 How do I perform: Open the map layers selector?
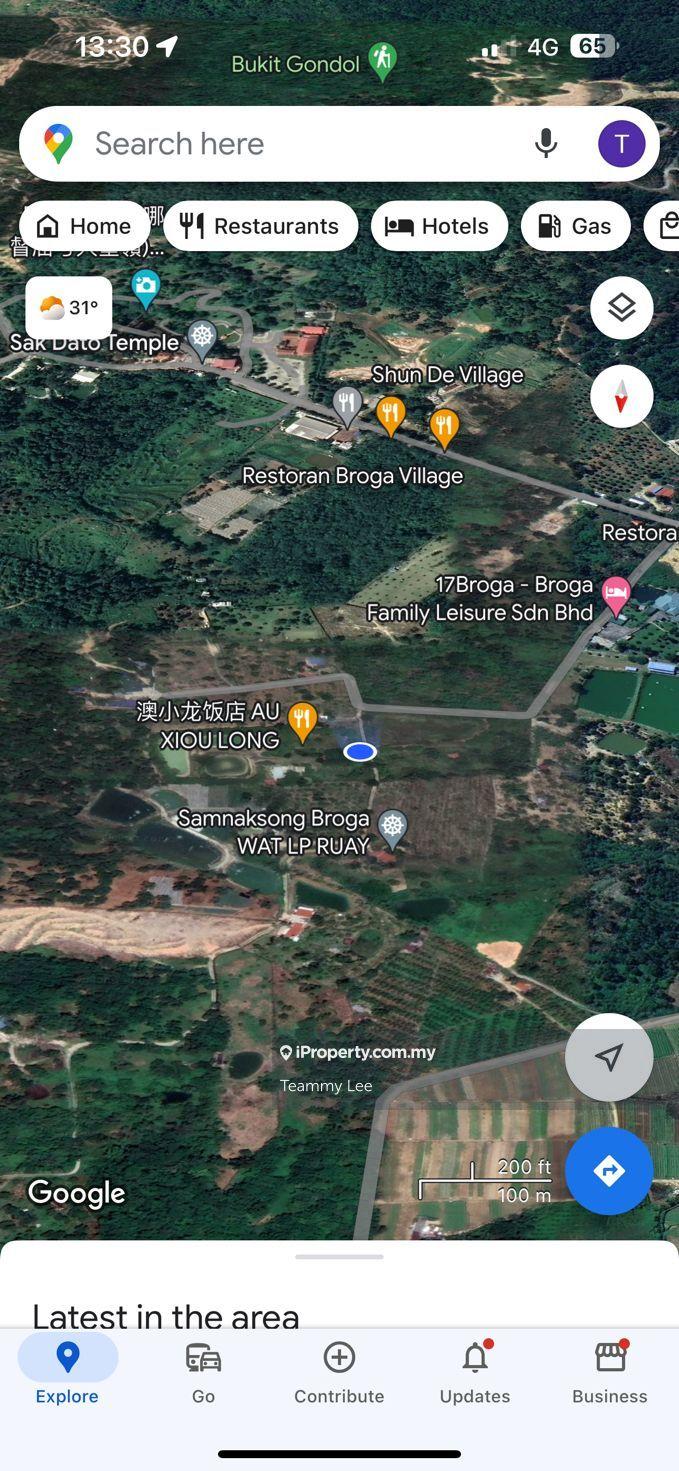(x=621, y=307)
